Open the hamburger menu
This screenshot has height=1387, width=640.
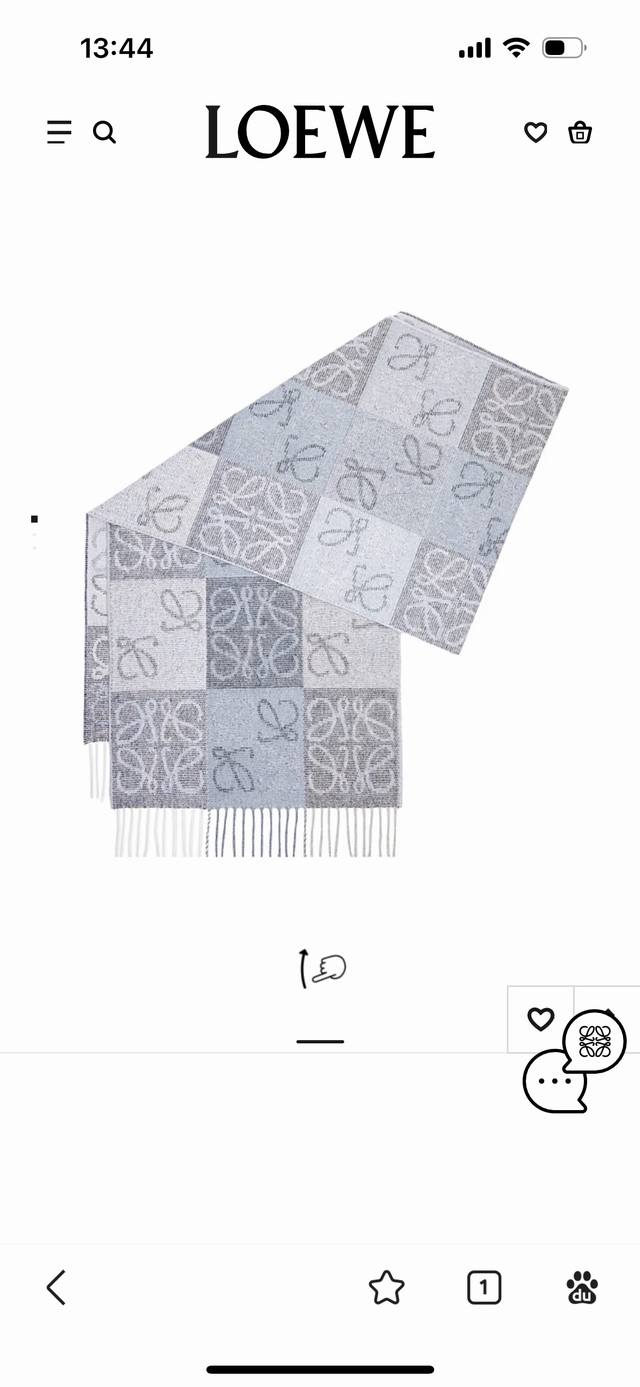tap(59, 132)
